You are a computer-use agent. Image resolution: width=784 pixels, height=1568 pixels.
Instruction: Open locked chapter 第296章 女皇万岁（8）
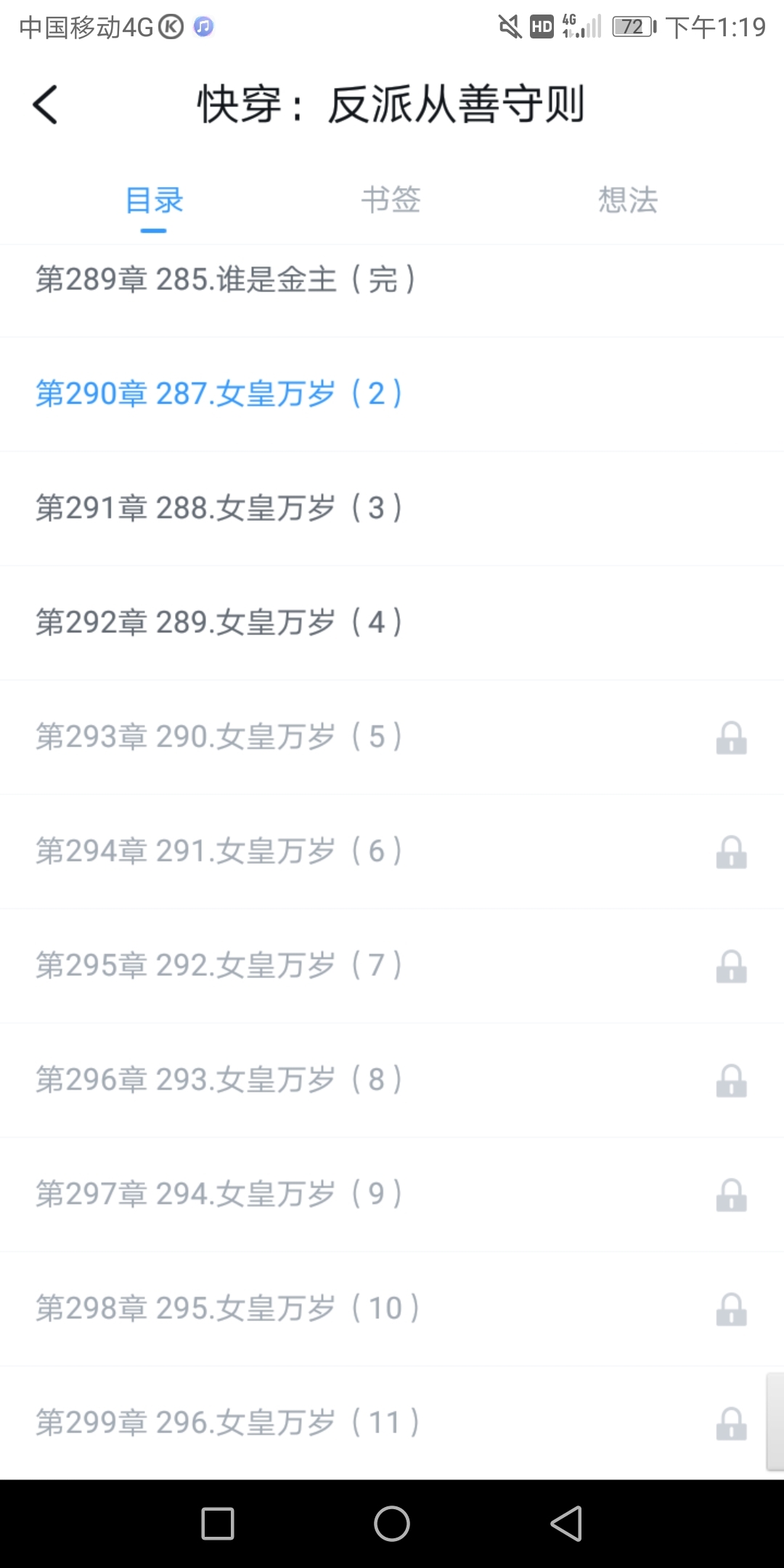click(x=392, y=1080)
